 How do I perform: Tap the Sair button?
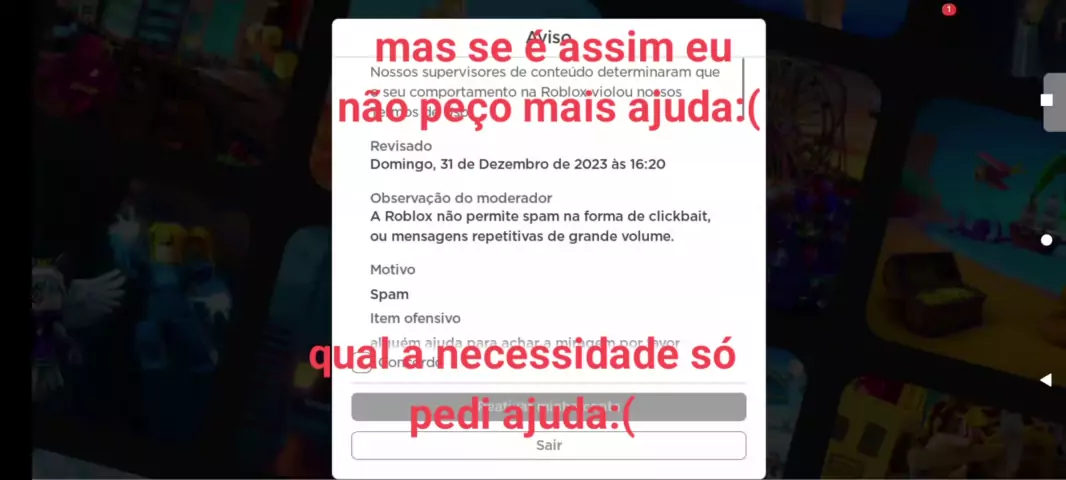(x=548, y=445)
